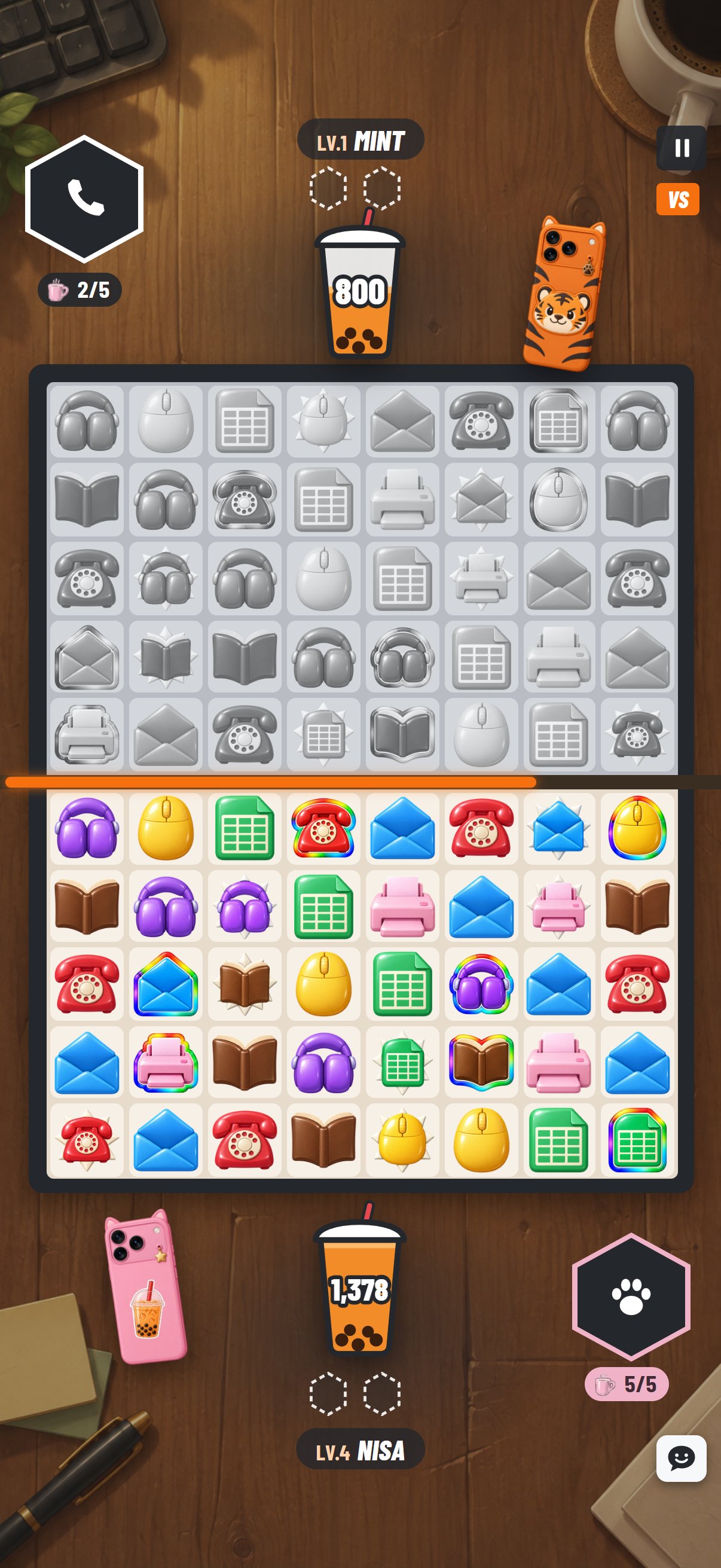
Task: Select the rainbow-outlined yellow mouse tile
Action: tap(637, 828)
